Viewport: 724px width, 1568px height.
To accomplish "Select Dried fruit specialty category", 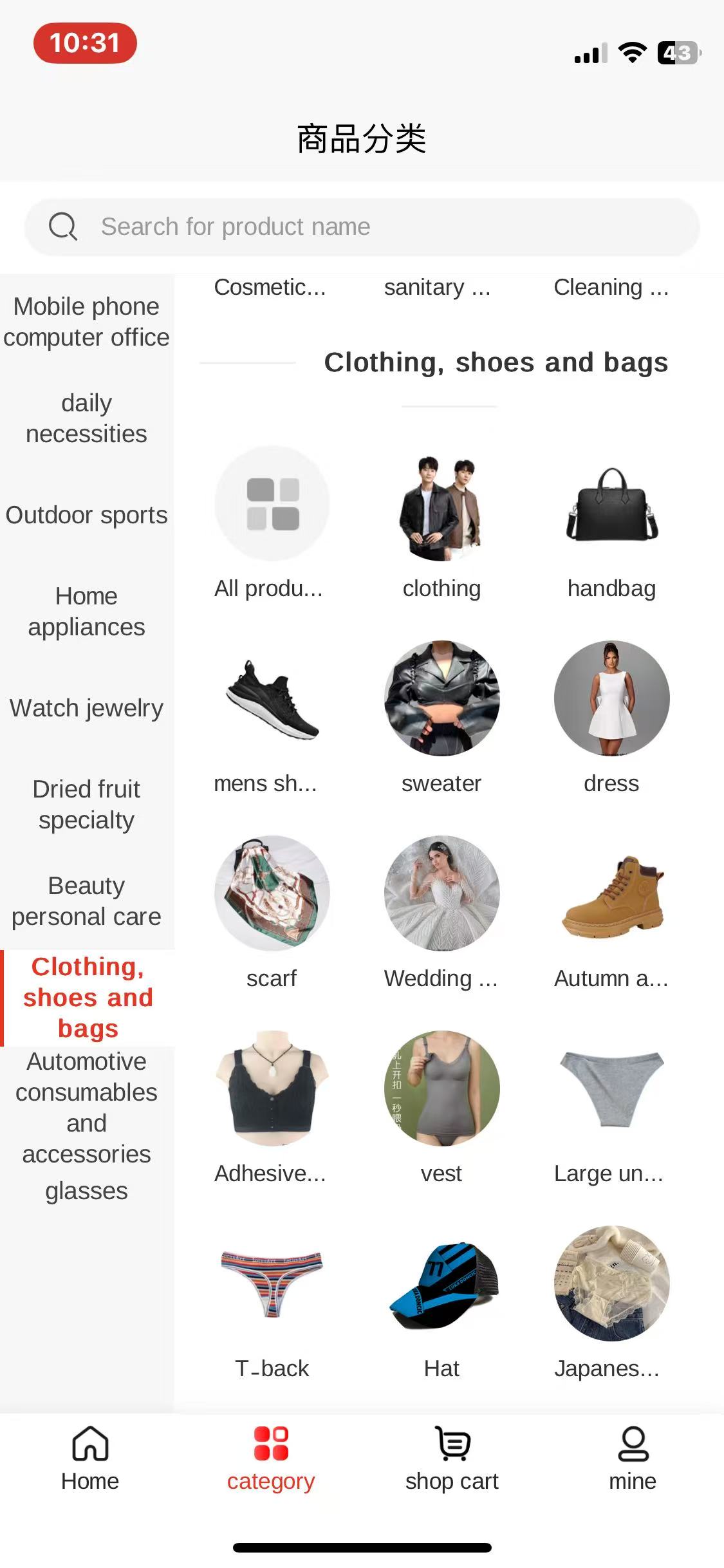I will 86,805.
